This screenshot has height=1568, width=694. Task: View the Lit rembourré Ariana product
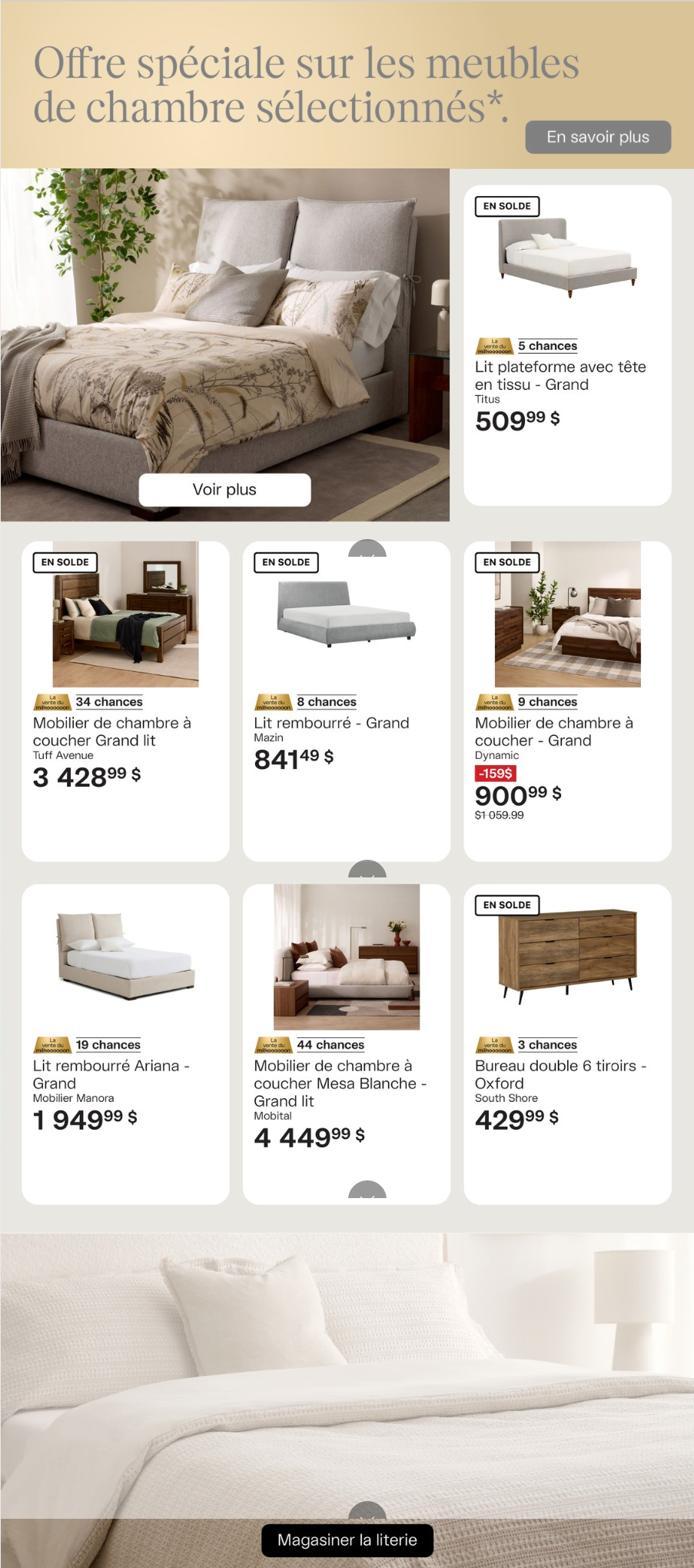(125, 1044)
